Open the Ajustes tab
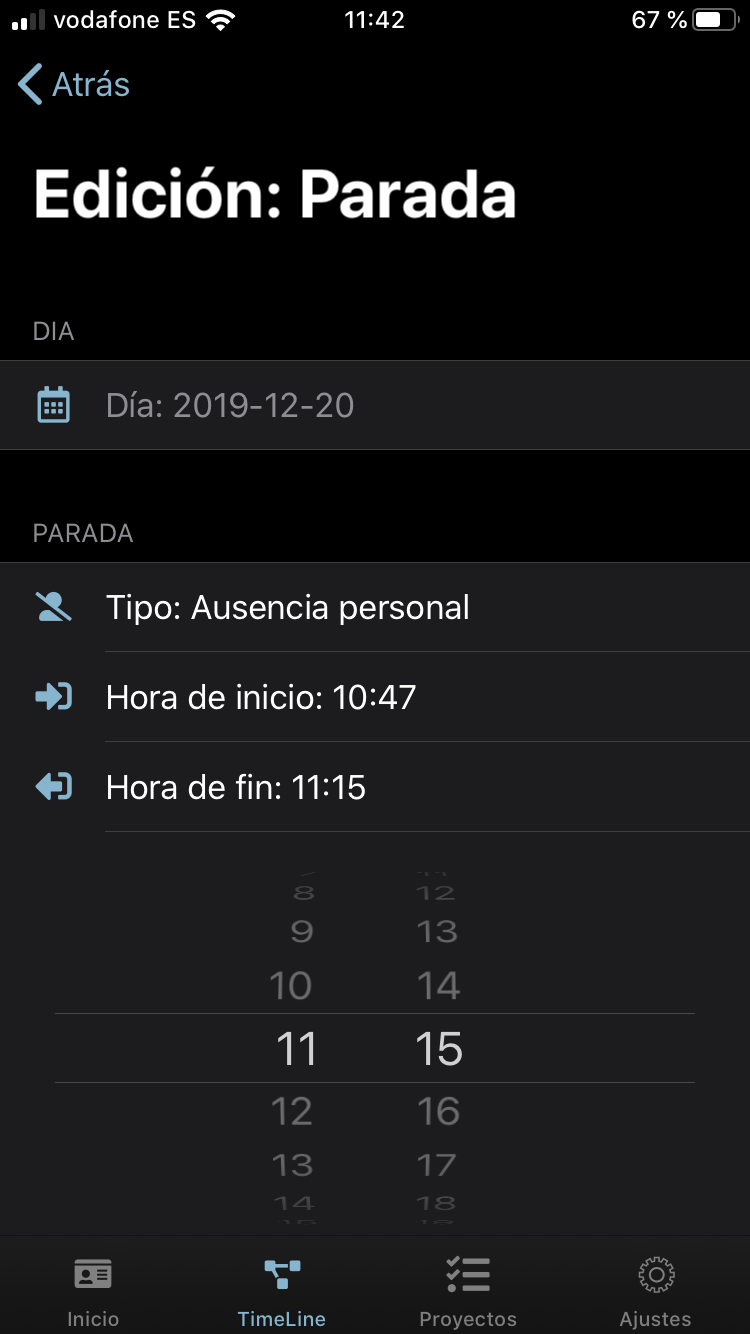750x1334 pixels. [x=656, y=1291]
